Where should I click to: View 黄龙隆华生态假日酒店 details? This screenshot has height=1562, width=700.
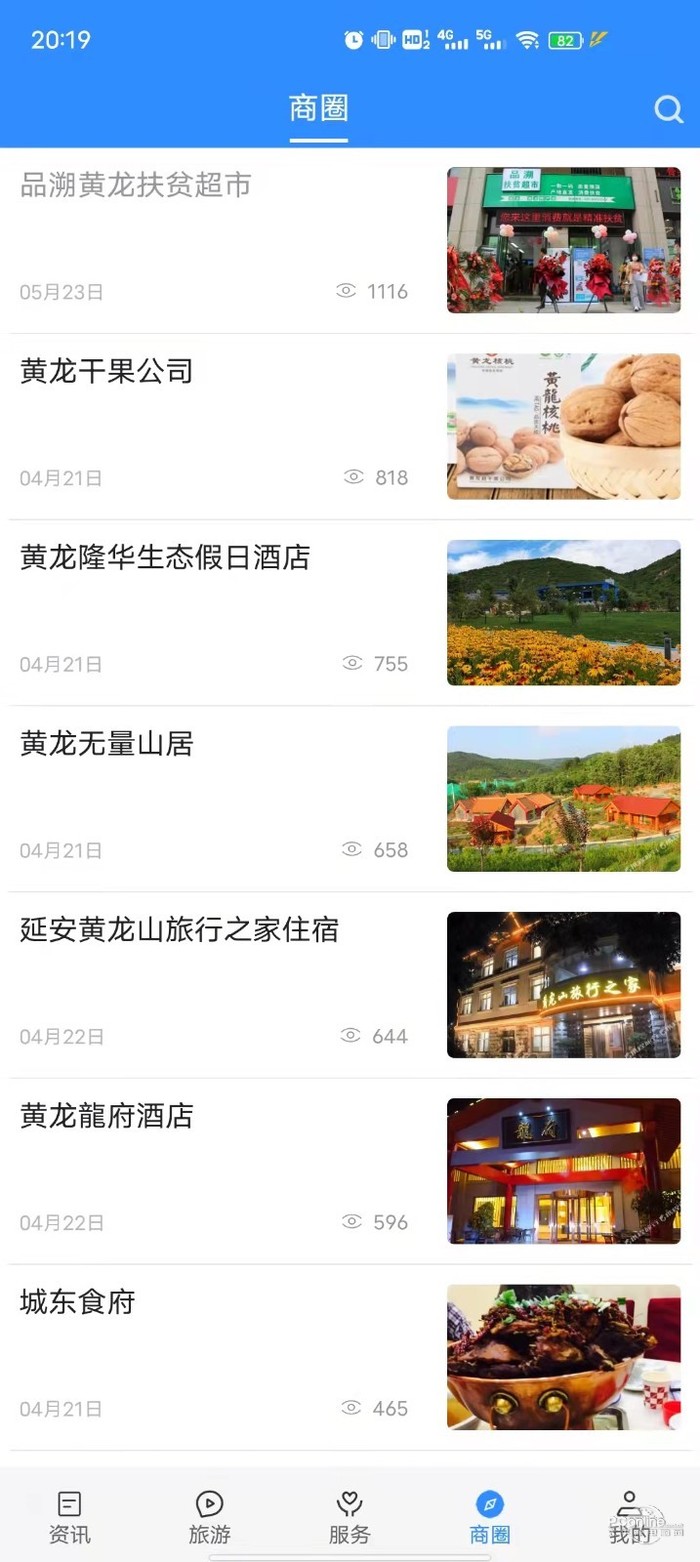[166, 558]
